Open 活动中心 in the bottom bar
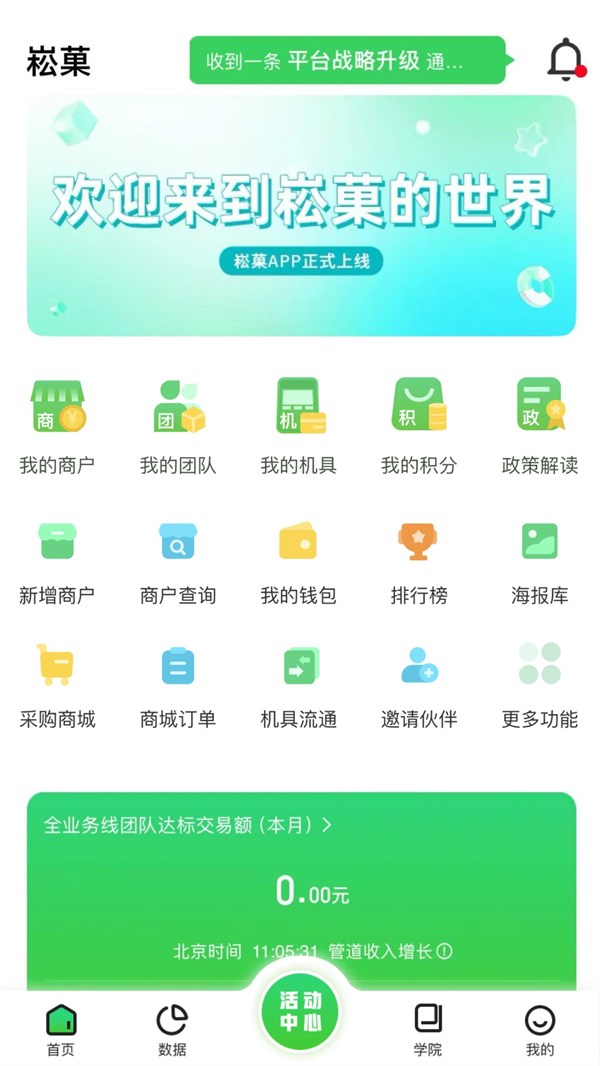This screenshot has height=1066, width=600. 300,1012
